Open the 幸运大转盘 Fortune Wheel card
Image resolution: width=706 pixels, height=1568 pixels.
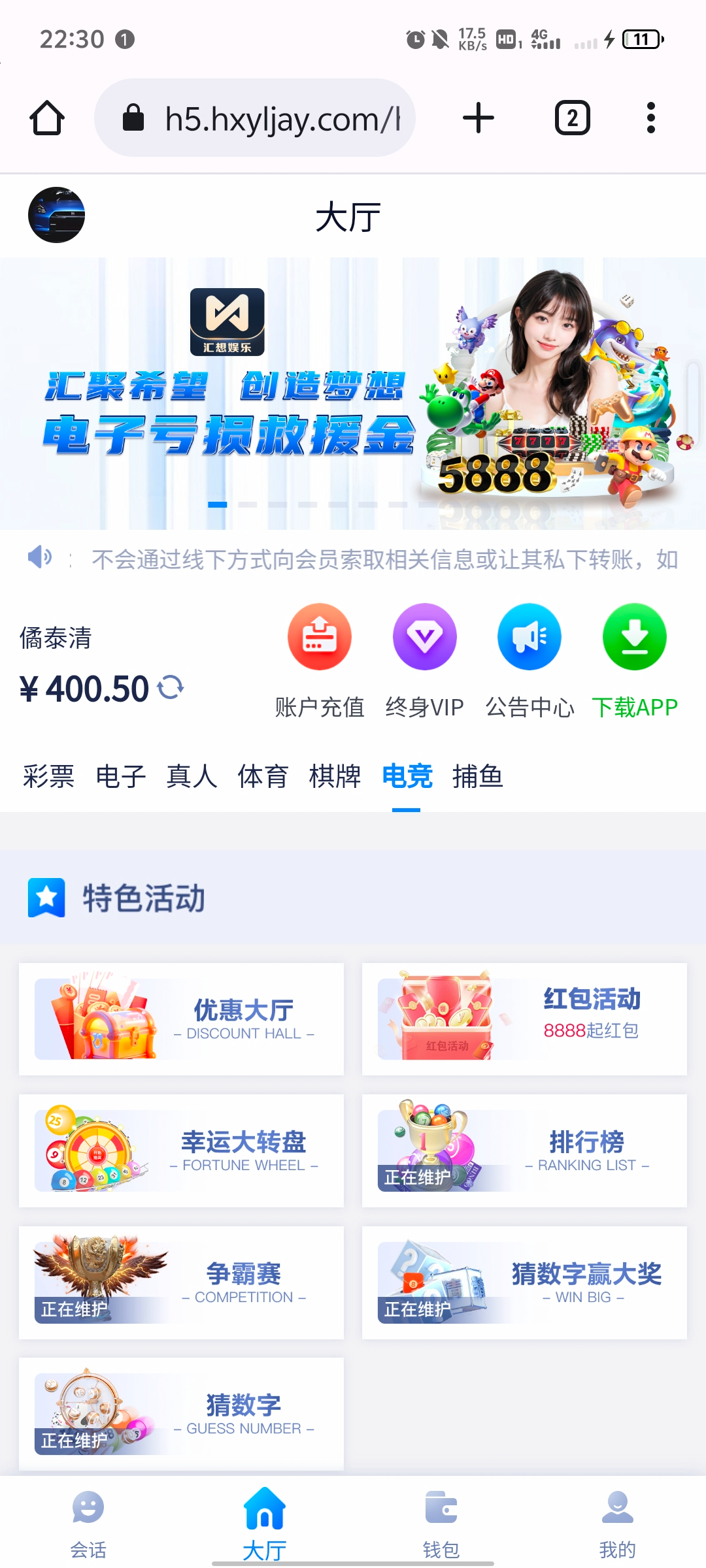click(x=181, y=1151)
